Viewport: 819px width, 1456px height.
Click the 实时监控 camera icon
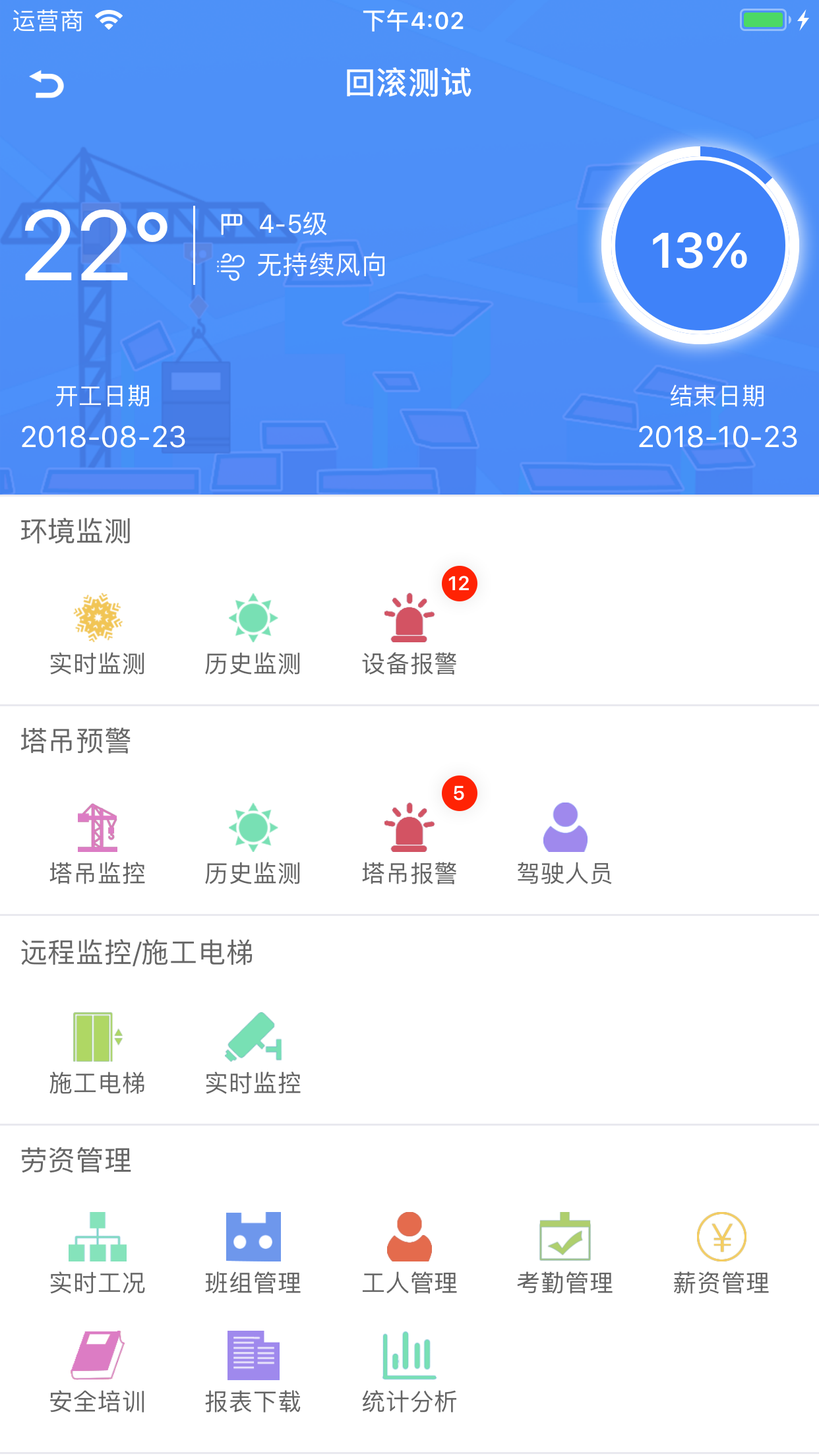[253, 1050]
